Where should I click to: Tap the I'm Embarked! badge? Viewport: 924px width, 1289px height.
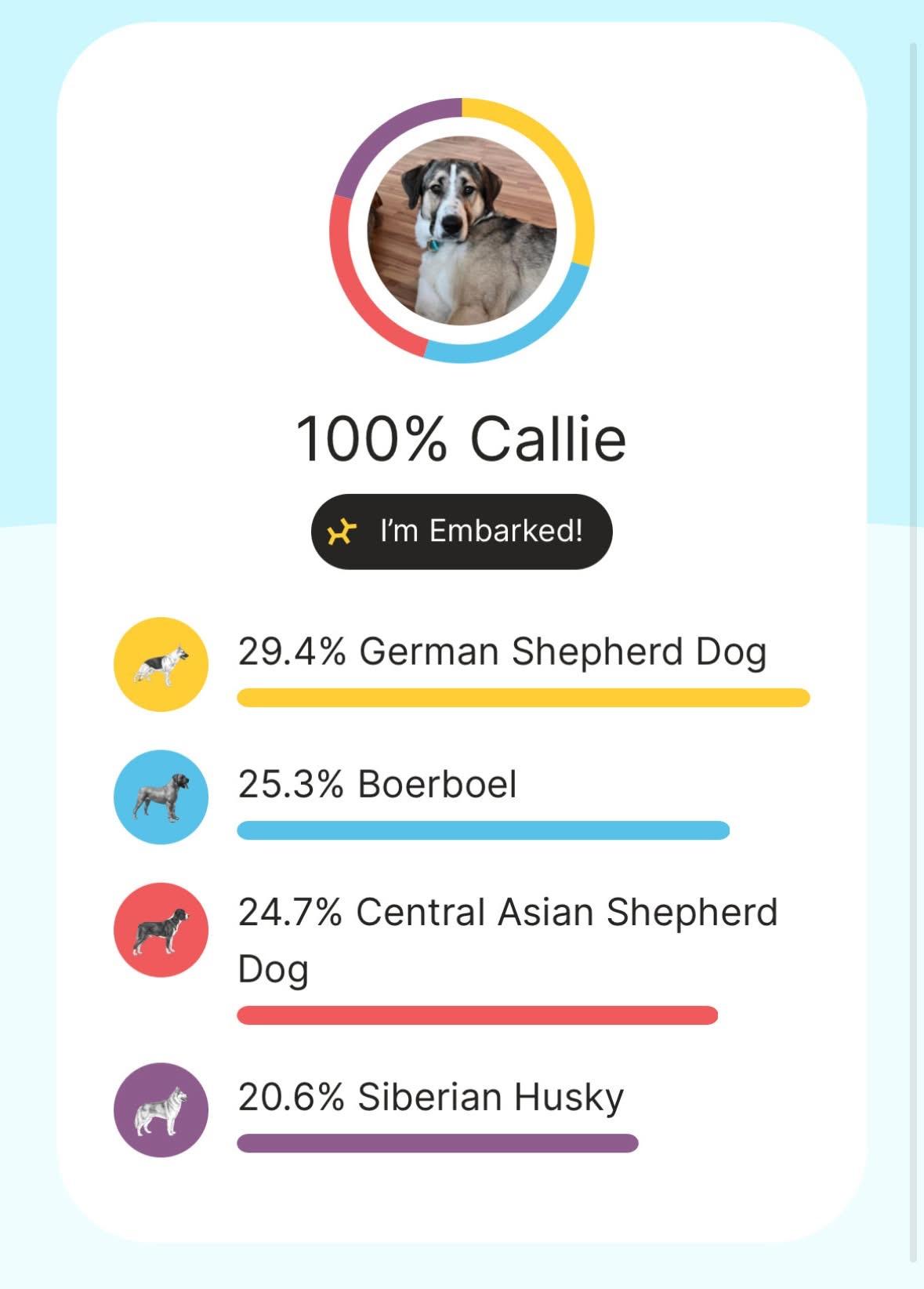point(462,531)
